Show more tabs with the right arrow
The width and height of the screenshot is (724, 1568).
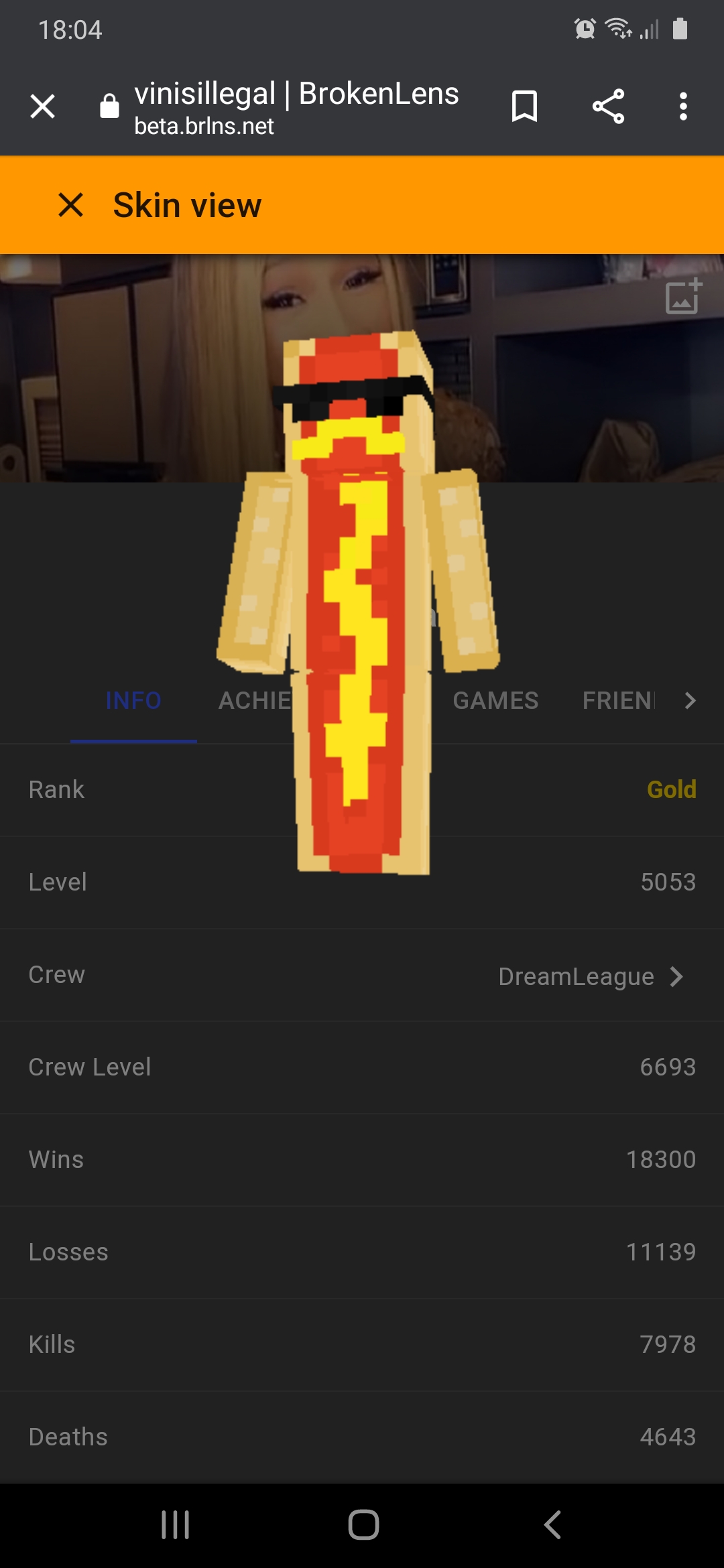tap(690, 700)
